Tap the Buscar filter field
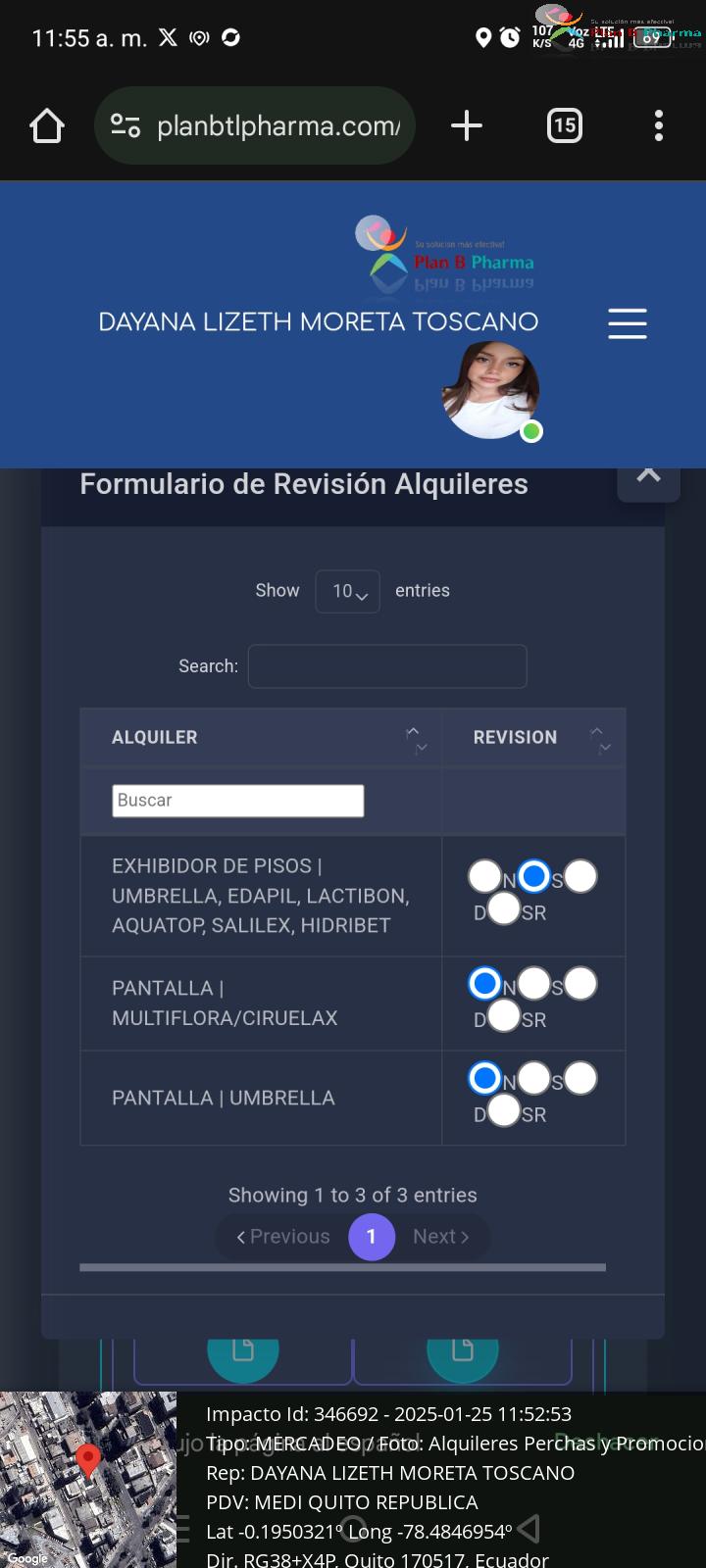Screen dimensions: 706x1568 click(238, 801)
